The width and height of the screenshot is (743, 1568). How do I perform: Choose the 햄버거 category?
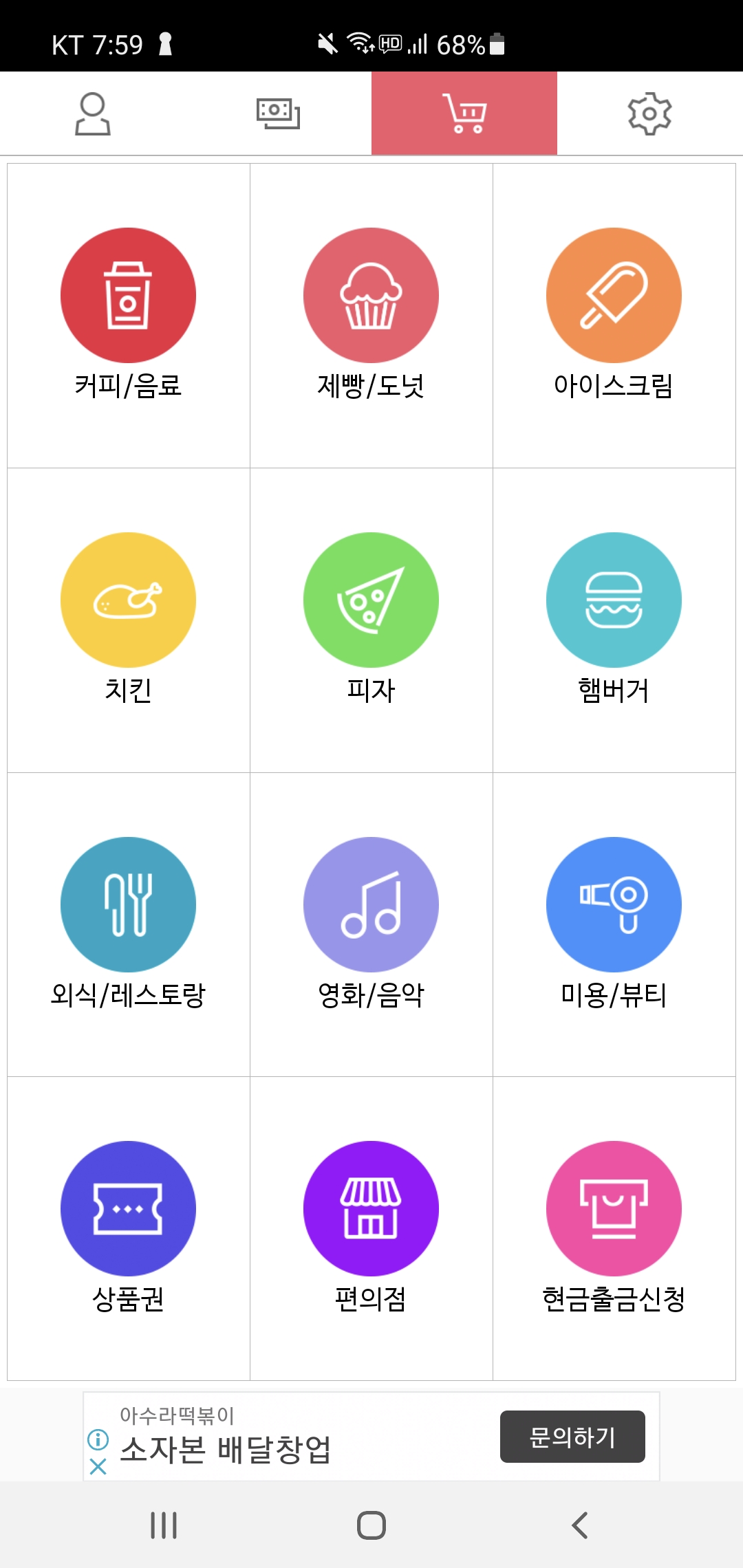(x=614, y=620)
